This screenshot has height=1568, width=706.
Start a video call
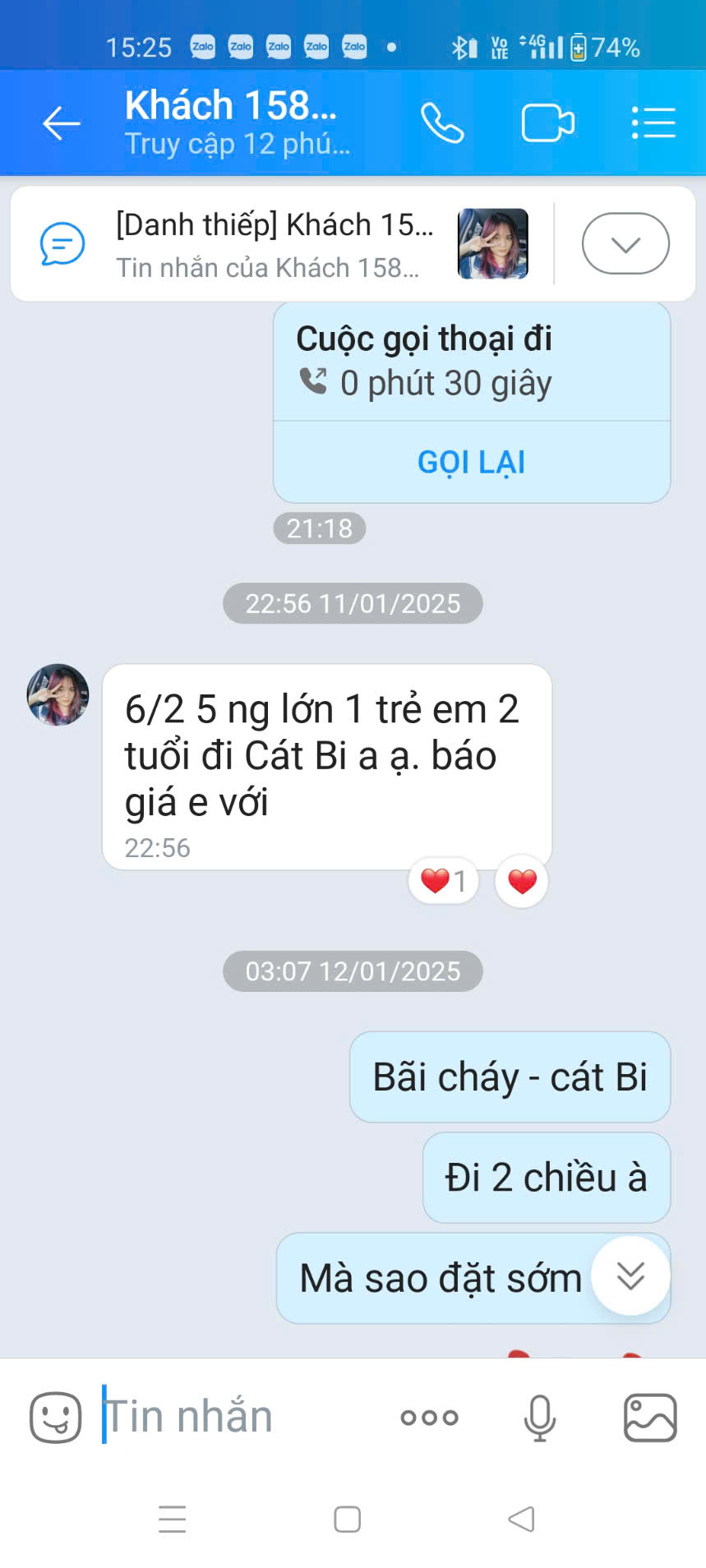point(547,124)
